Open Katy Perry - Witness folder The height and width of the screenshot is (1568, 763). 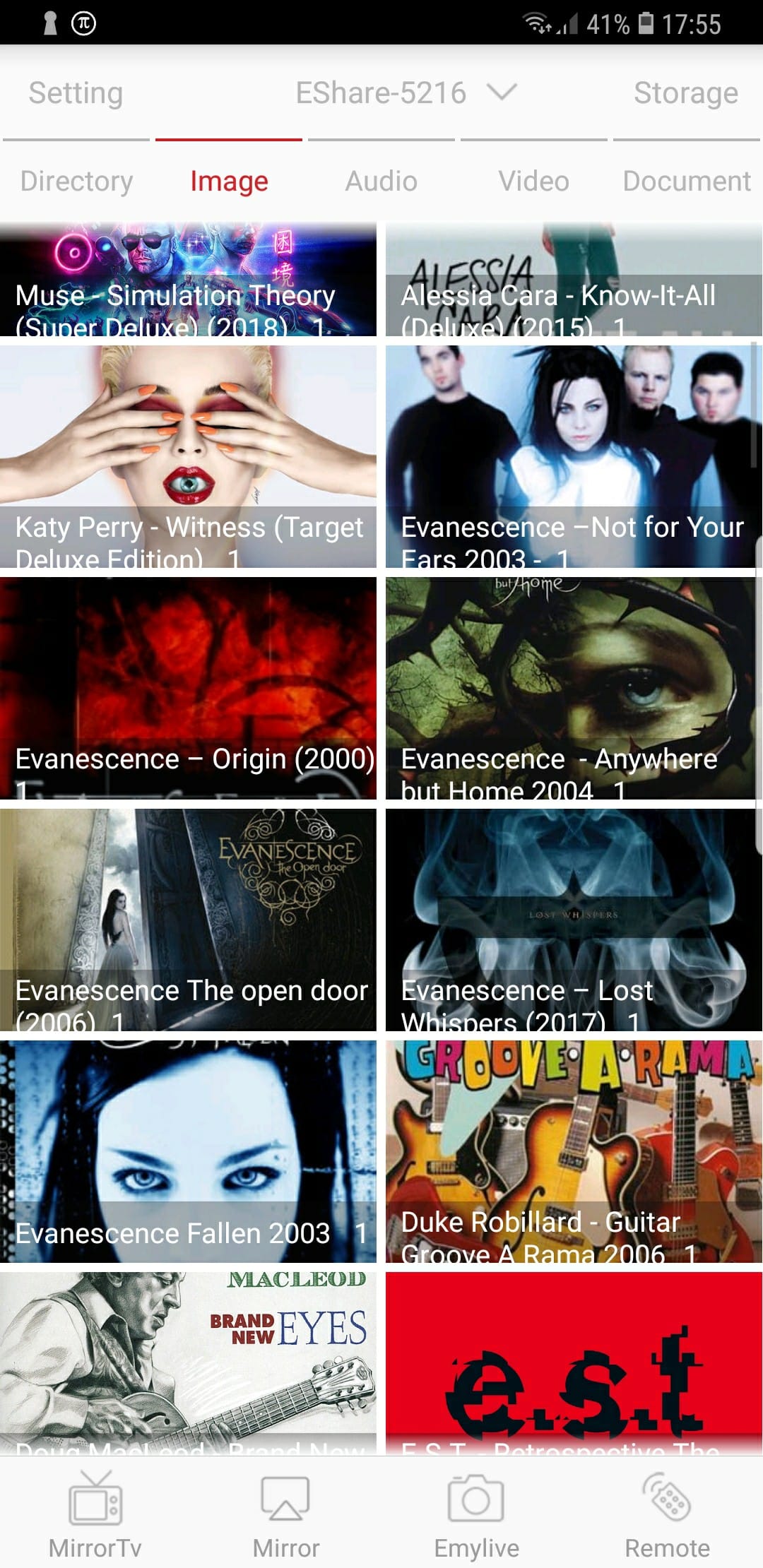(188, 456)
